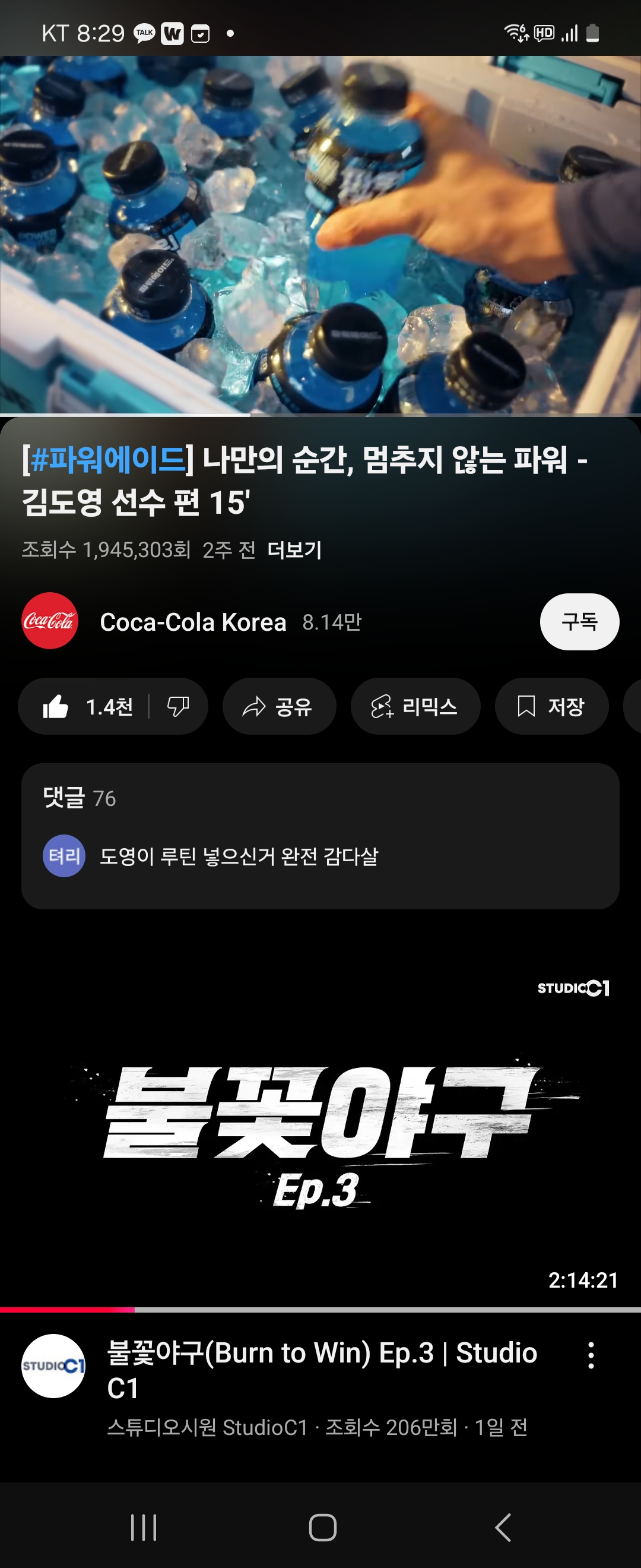Open the 스튜디오시원 StudioC1 channel avatar
This screenshot has width=641, height=1568.
pyautogui.click(x=53, y=1366)
